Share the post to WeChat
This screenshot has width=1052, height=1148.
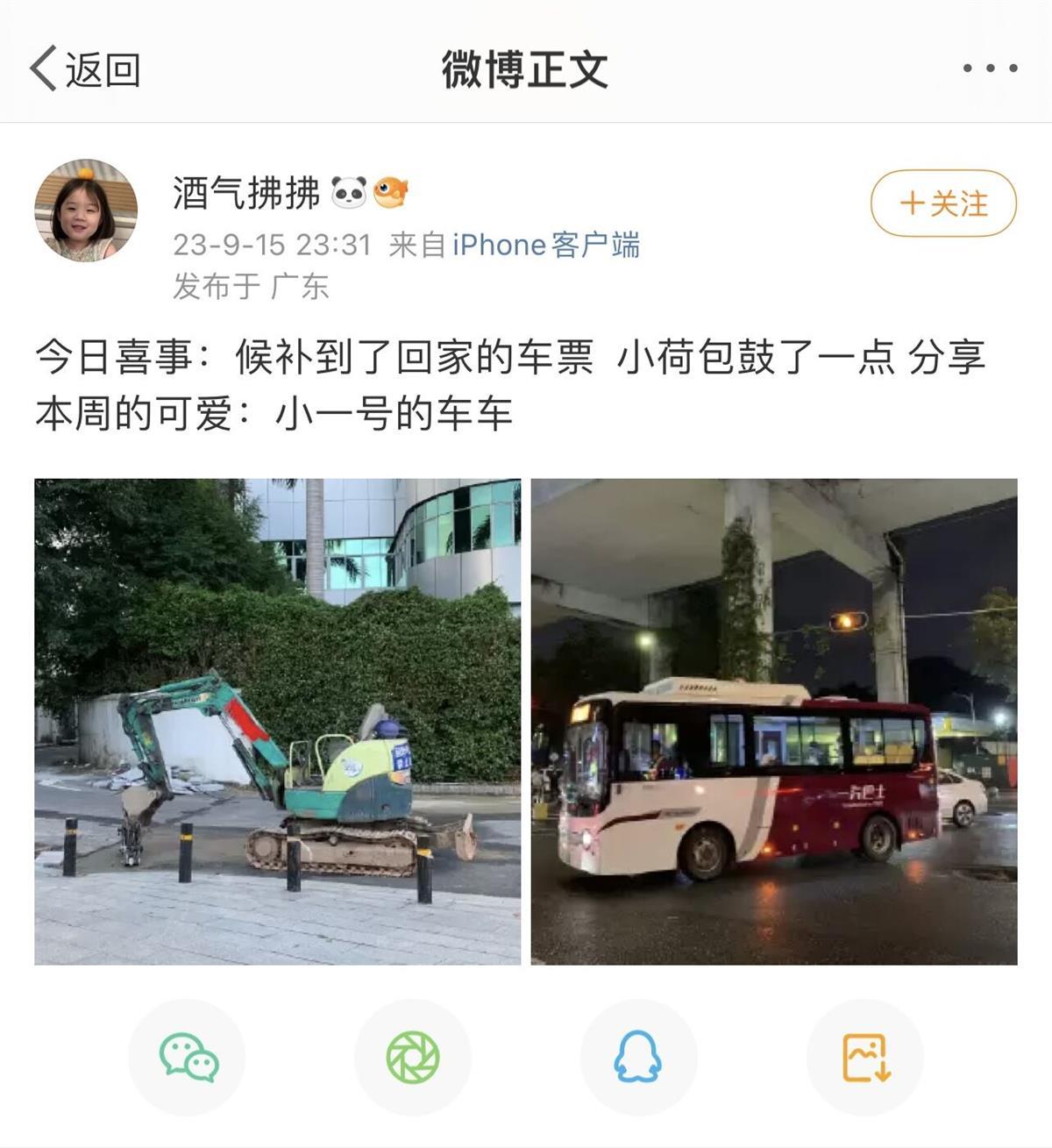click(x=188, y=1057)
